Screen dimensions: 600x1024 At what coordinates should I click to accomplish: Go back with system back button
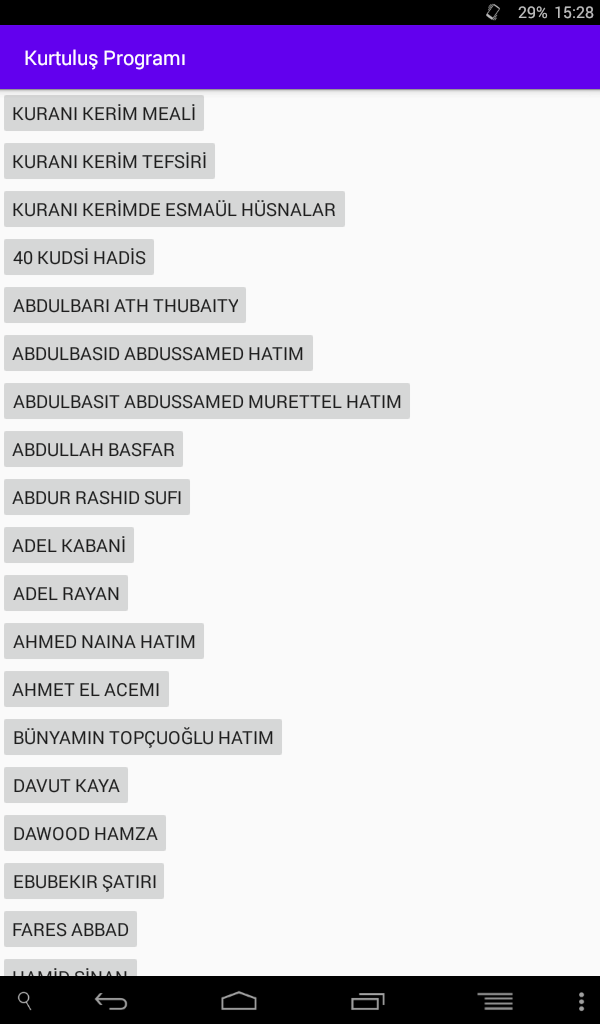111,1001
